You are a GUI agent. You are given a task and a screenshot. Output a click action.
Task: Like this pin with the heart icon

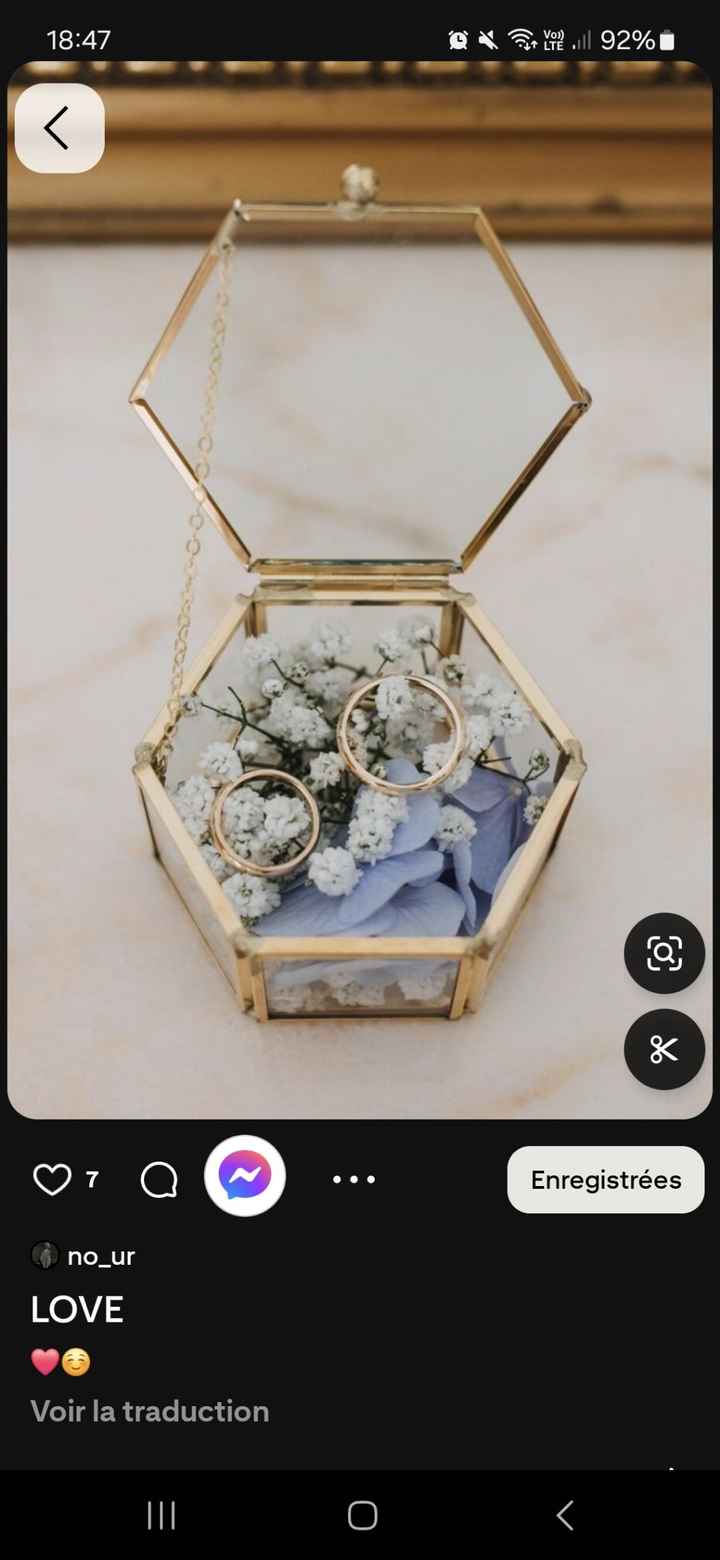(52, 1180)
